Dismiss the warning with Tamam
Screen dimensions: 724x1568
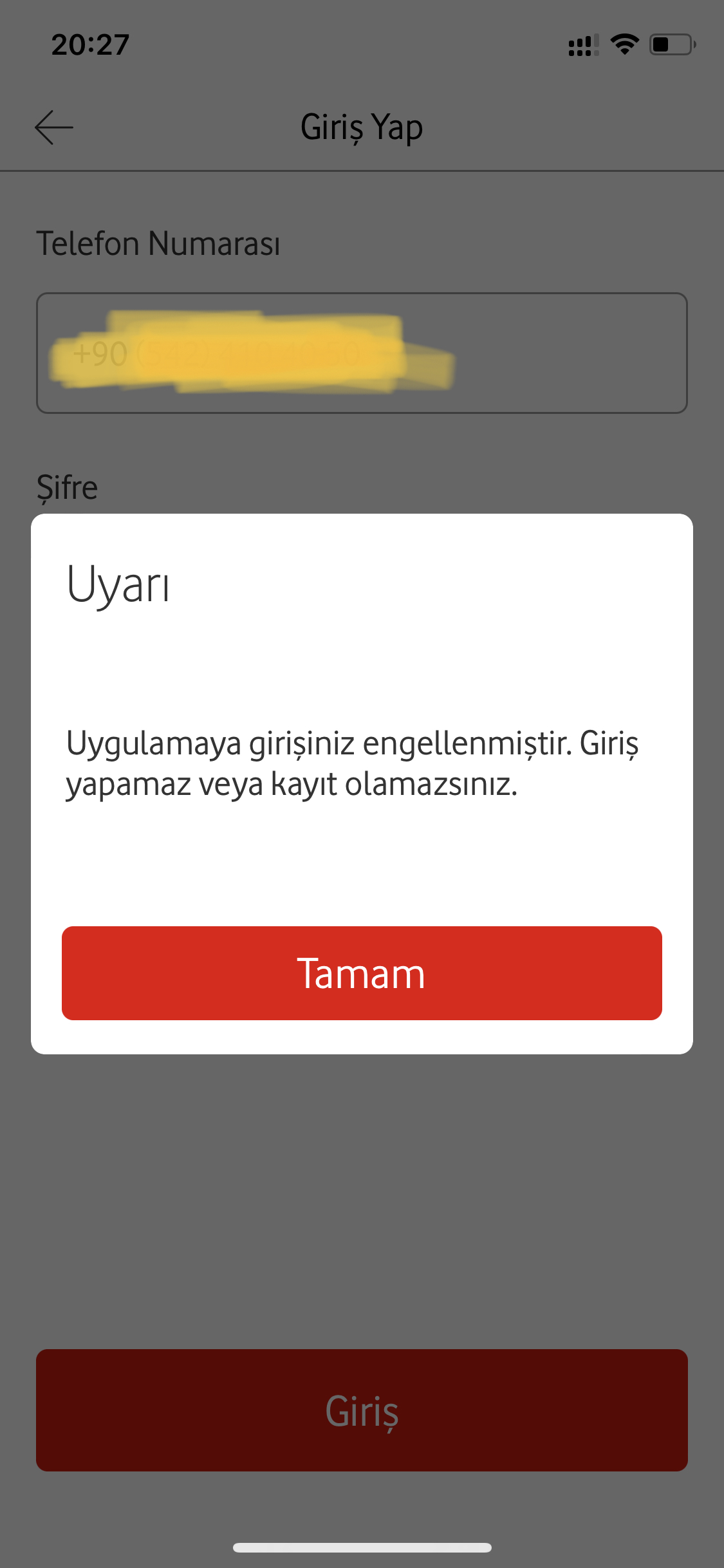point(362,973)
